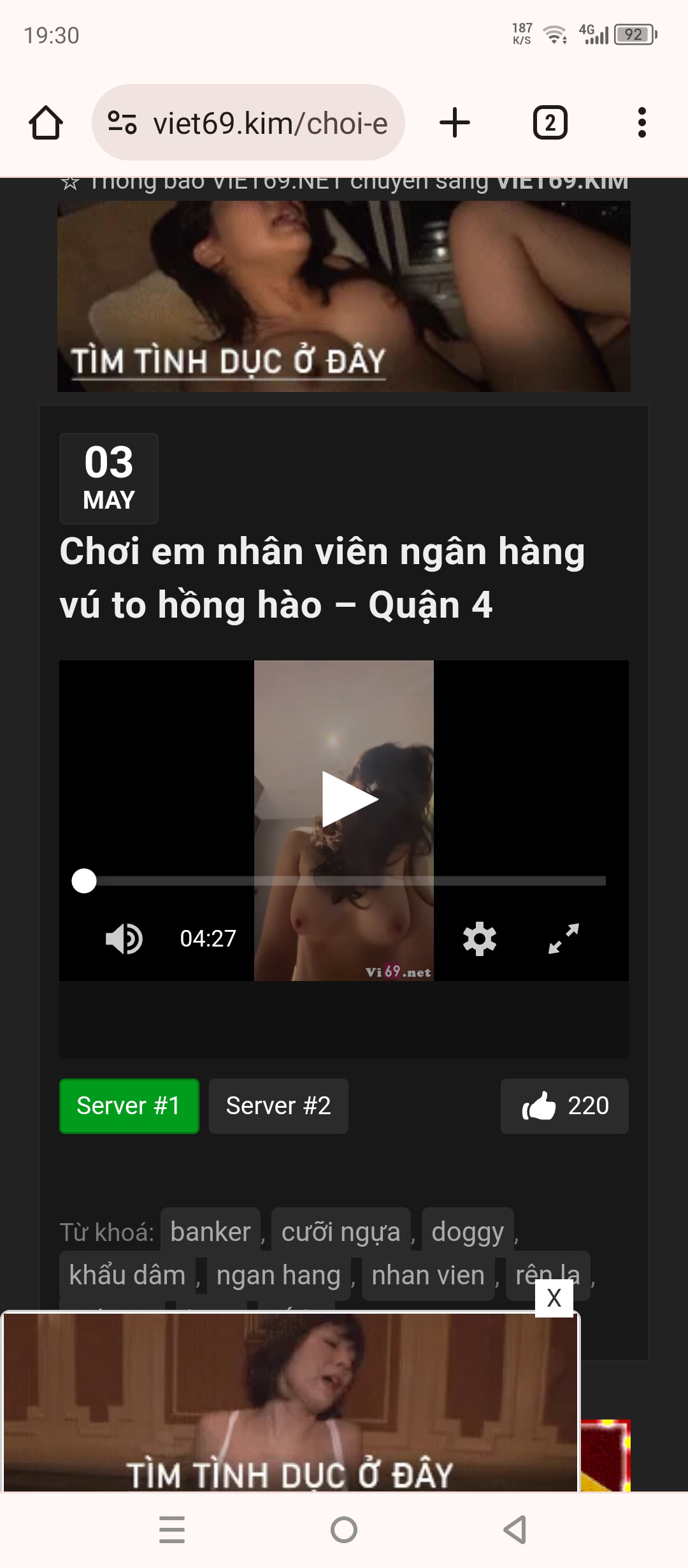Tap the address bar URL field
This screenshot has height=1568, width=688.
point(270,123)
